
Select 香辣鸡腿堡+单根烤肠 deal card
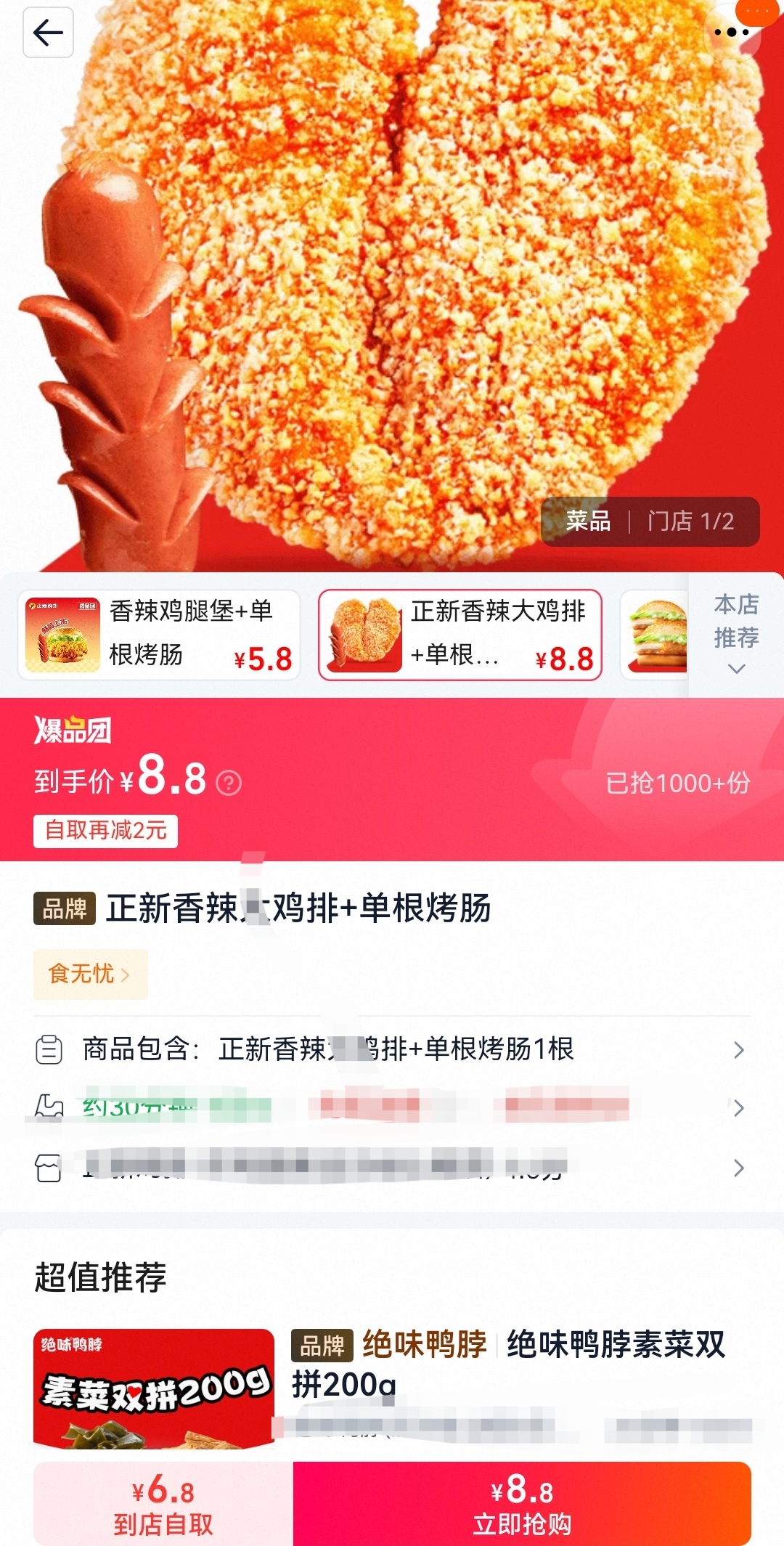pos(159,635)
